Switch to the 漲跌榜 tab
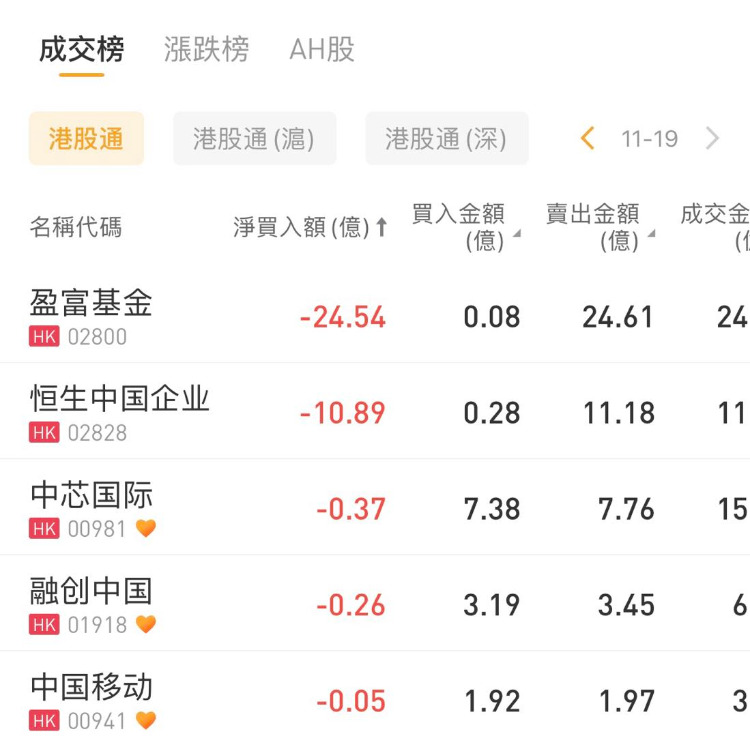 point(206,49)
